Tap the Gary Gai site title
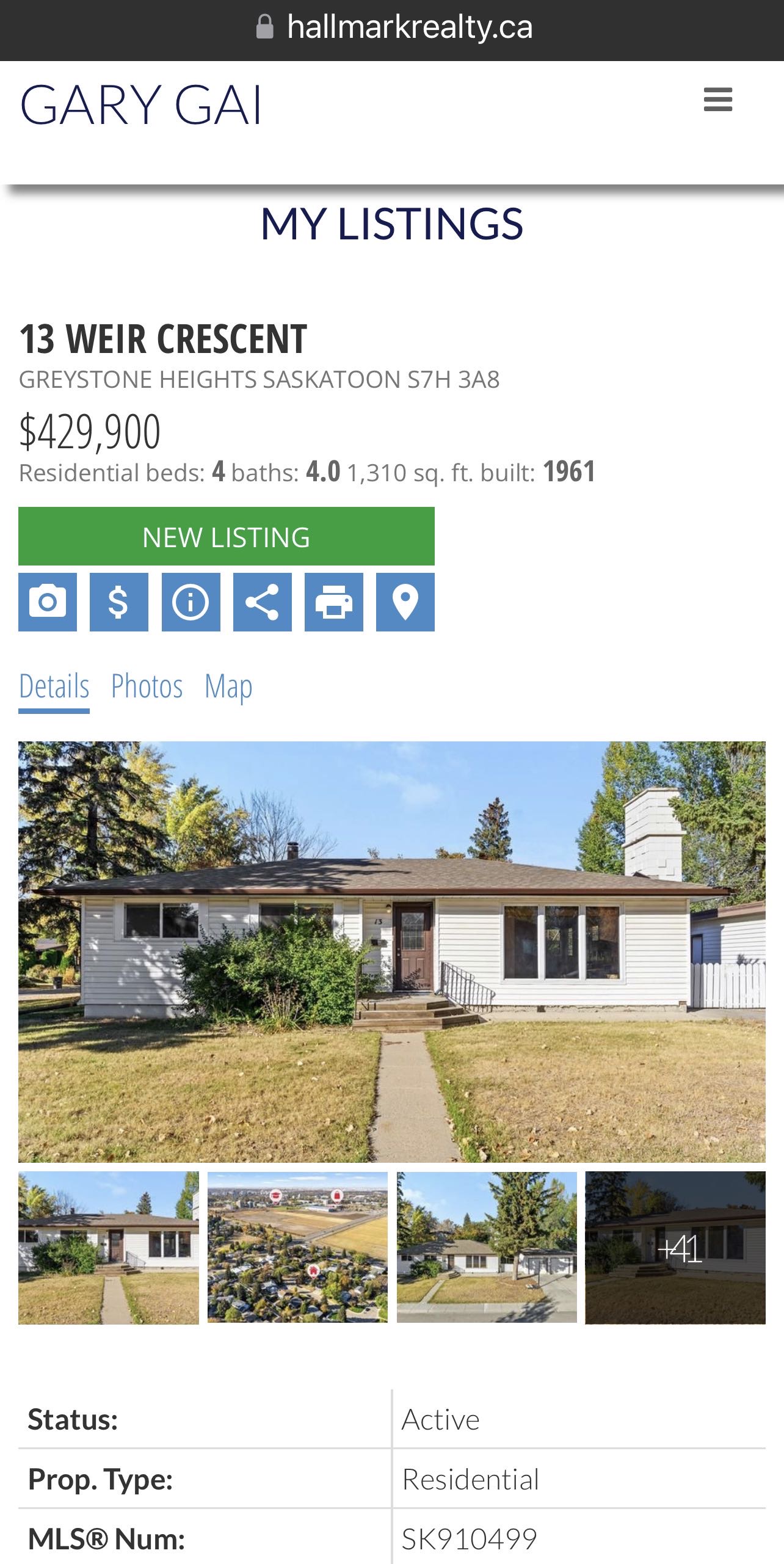The width and height of the screenshot is (784, 1564). (x=141, y=105)
